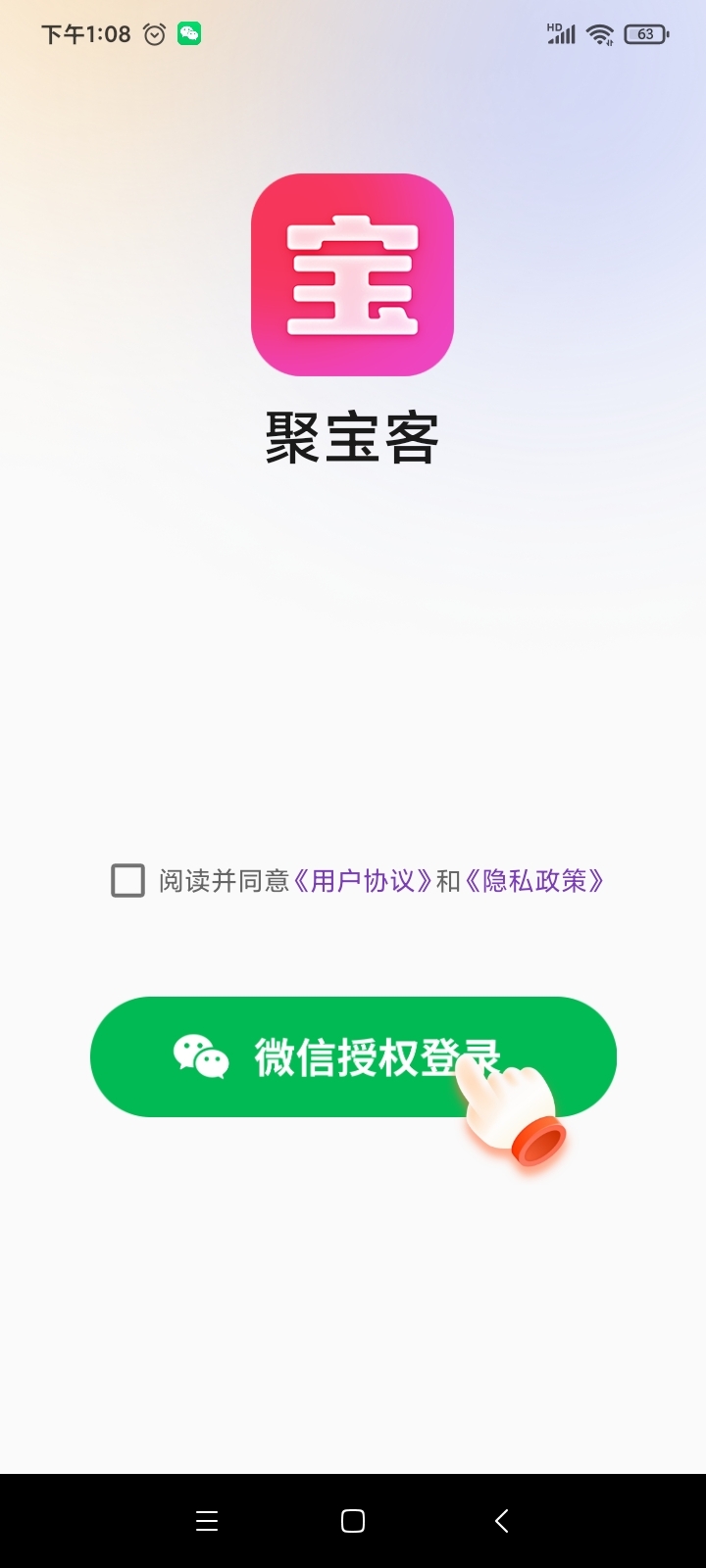The image size is (706, 1568).
Task: Click the 聚宝客 app logo icon
Action: (352, 275)
